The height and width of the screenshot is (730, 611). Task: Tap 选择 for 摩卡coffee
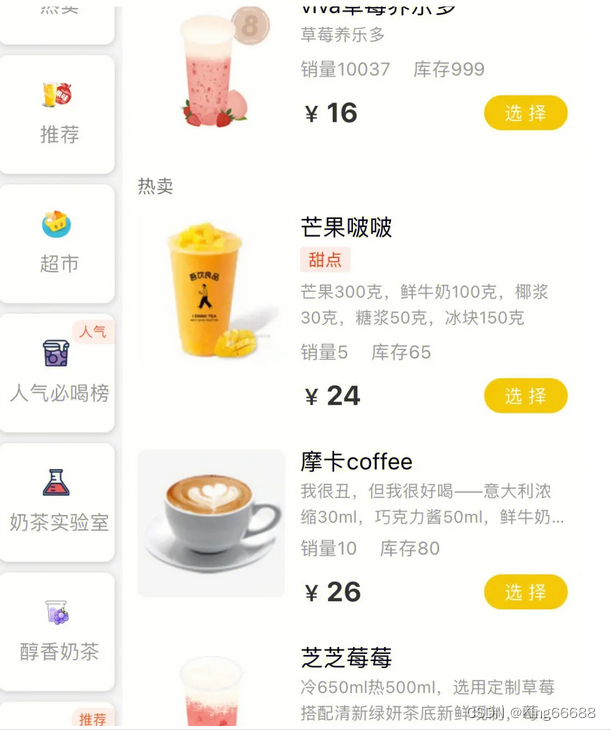pos(526,592)
